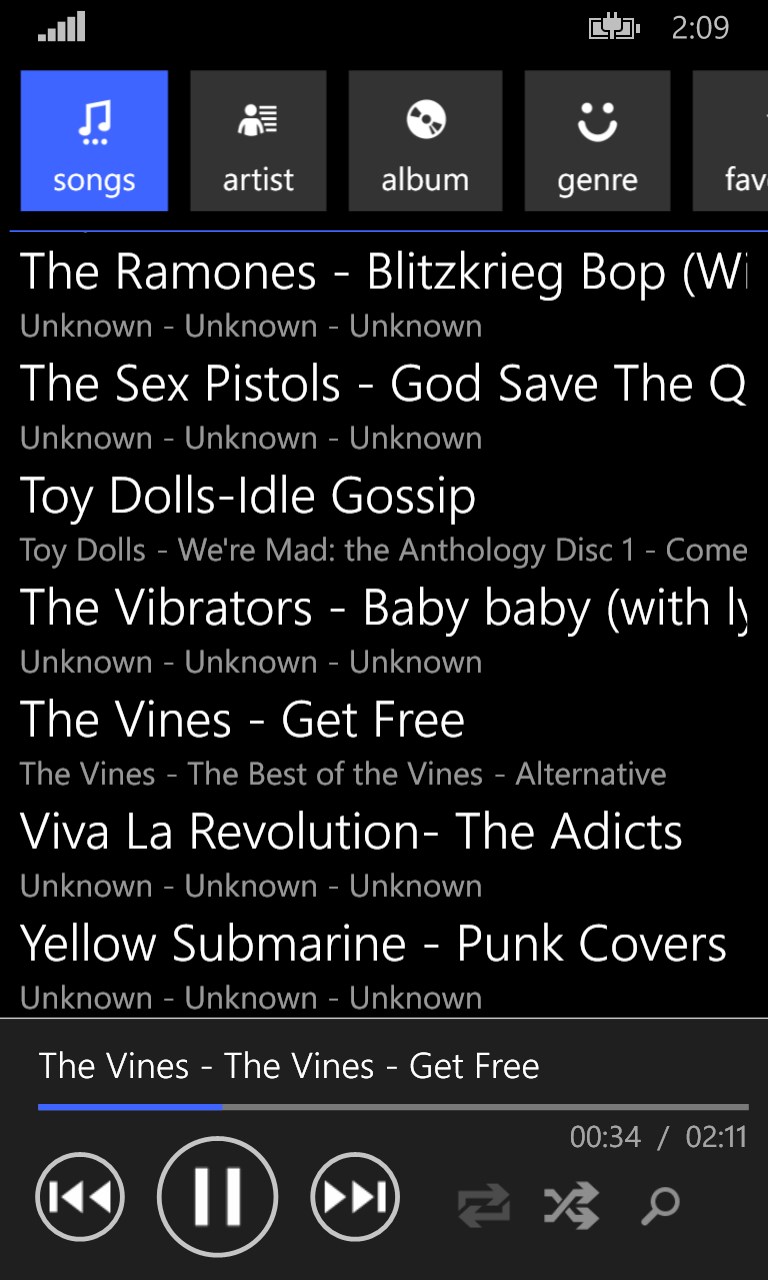Image resolution: width=768 pixels, height=1280 pixels.
Task: Toggle shuffle mode
Action: [x=571, y=1205]
